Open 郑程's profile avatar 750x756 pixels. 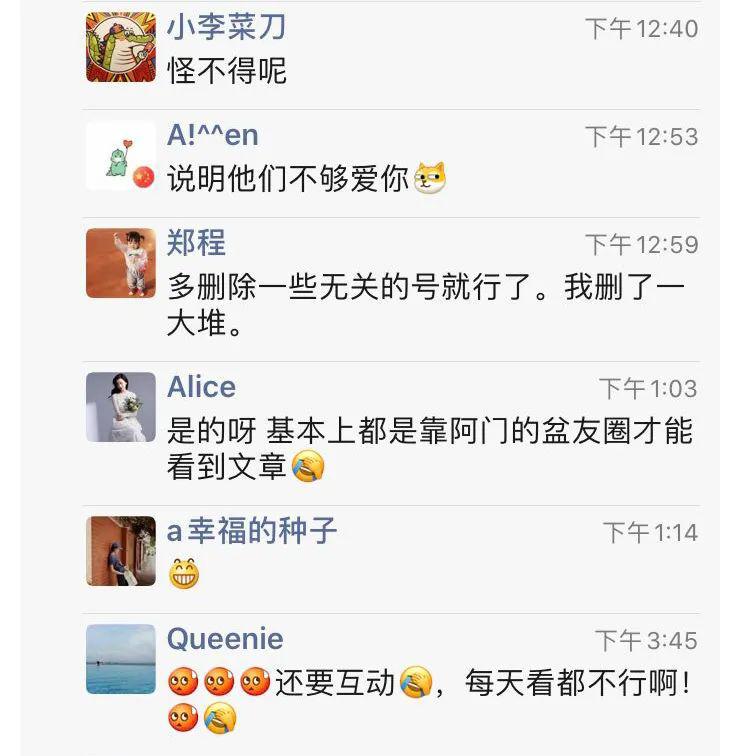(121, 263)
